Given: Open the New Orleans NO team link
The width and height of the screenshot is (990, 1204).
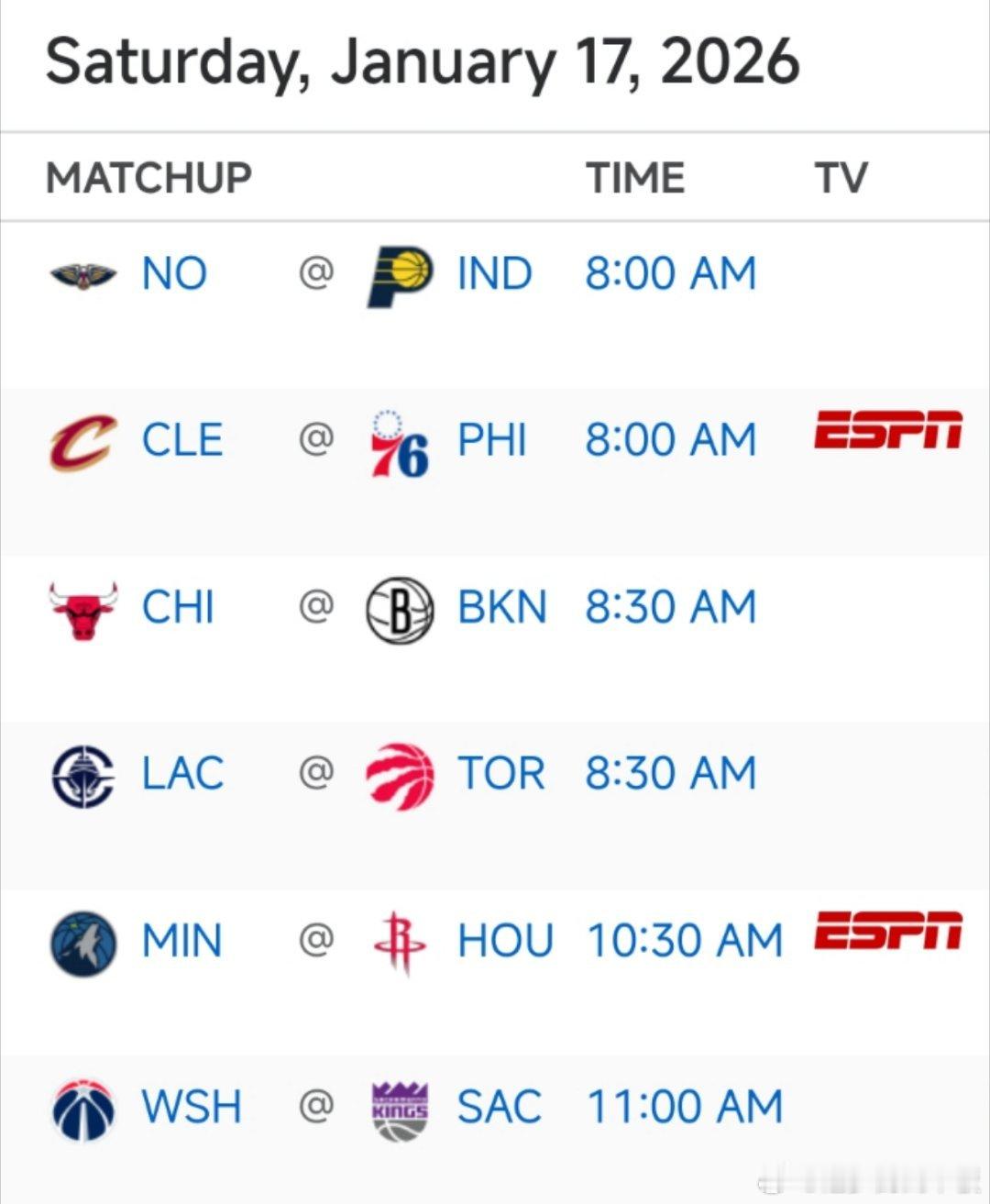Looking at the screenshot, I should coord(174,273).
